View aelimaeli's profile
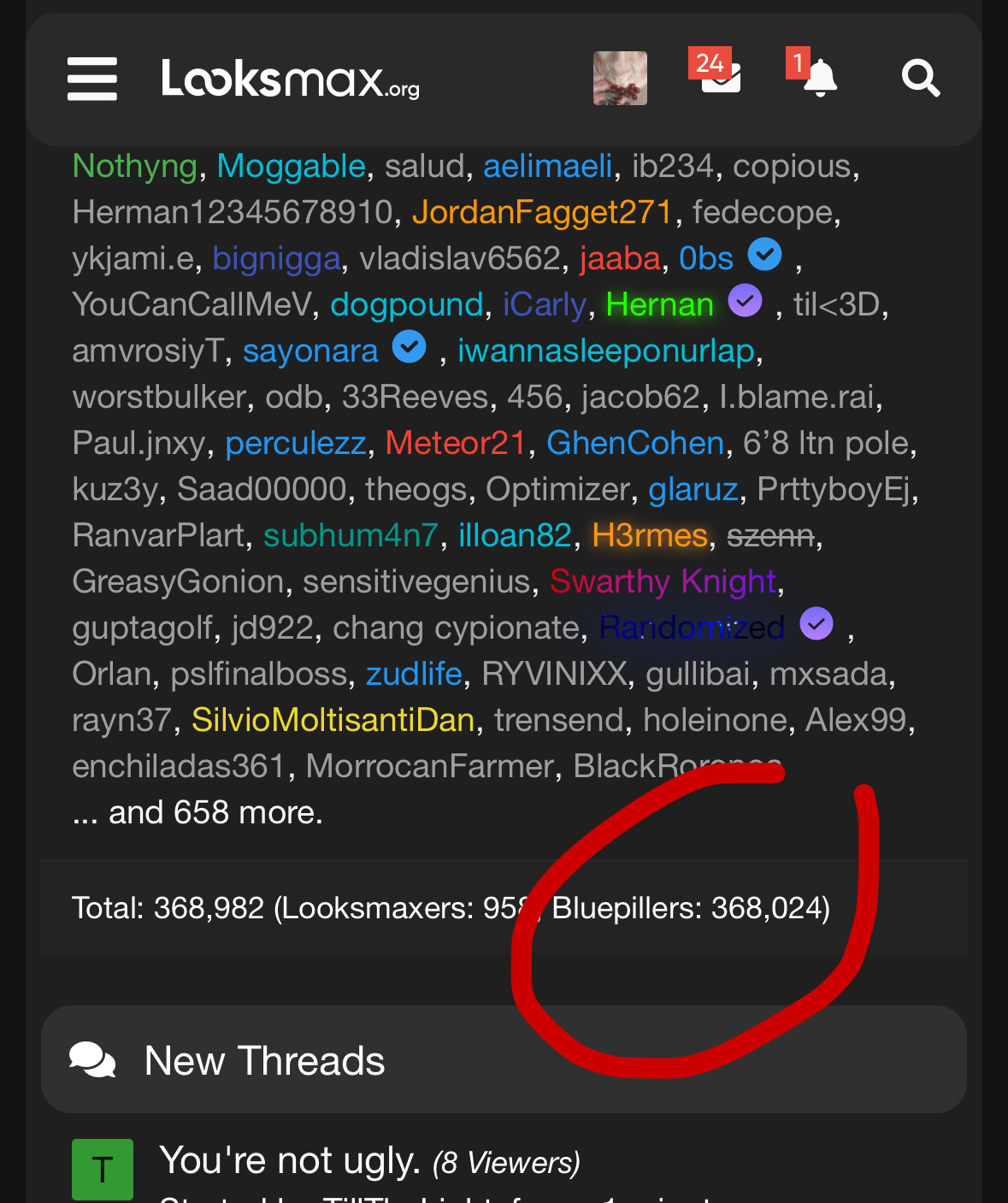The width and height of the screenshot is (1008, 1203). pos(547,166)
